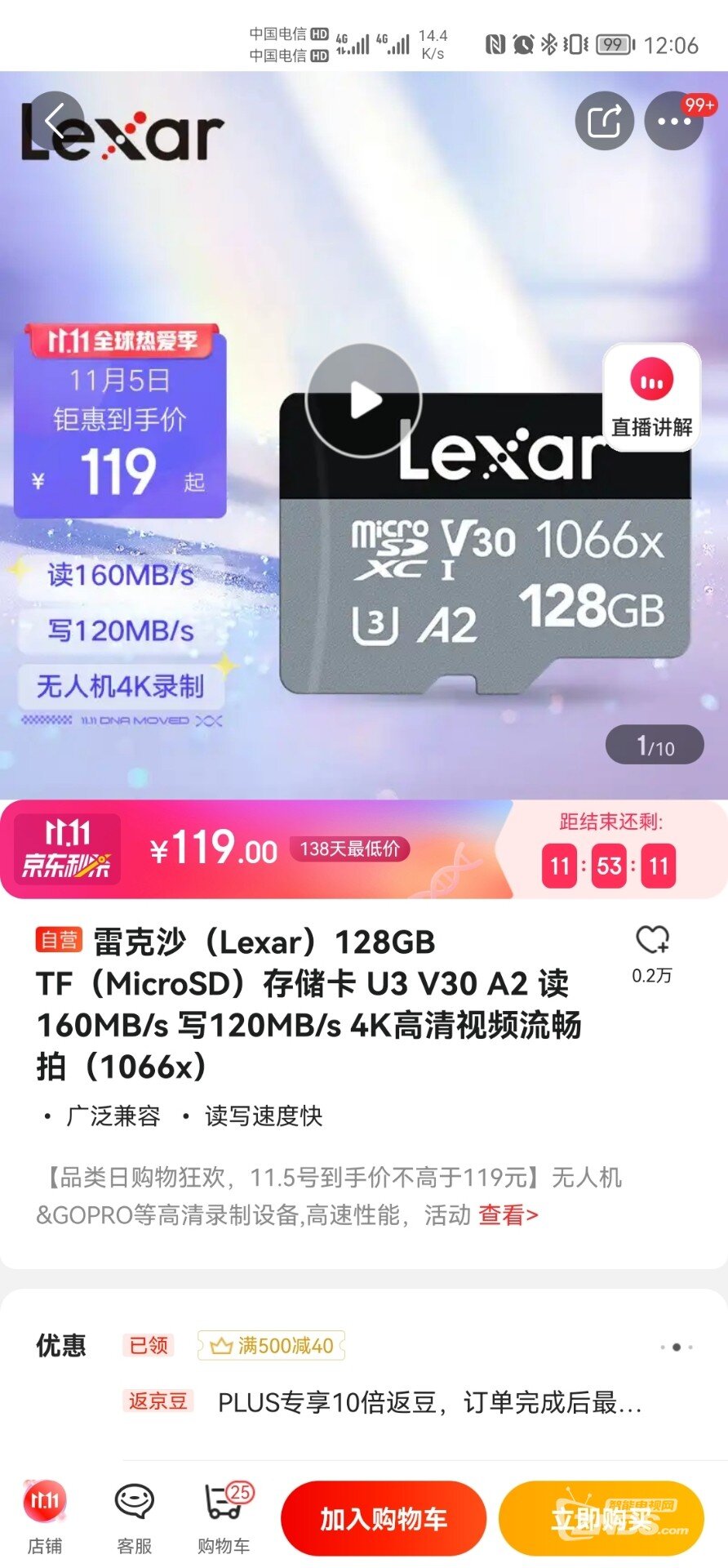Open the 返京豆 PLUS rebate details
Image resolution: width=728 pixels, height=1568 pixels.
tap(384, 1402)
